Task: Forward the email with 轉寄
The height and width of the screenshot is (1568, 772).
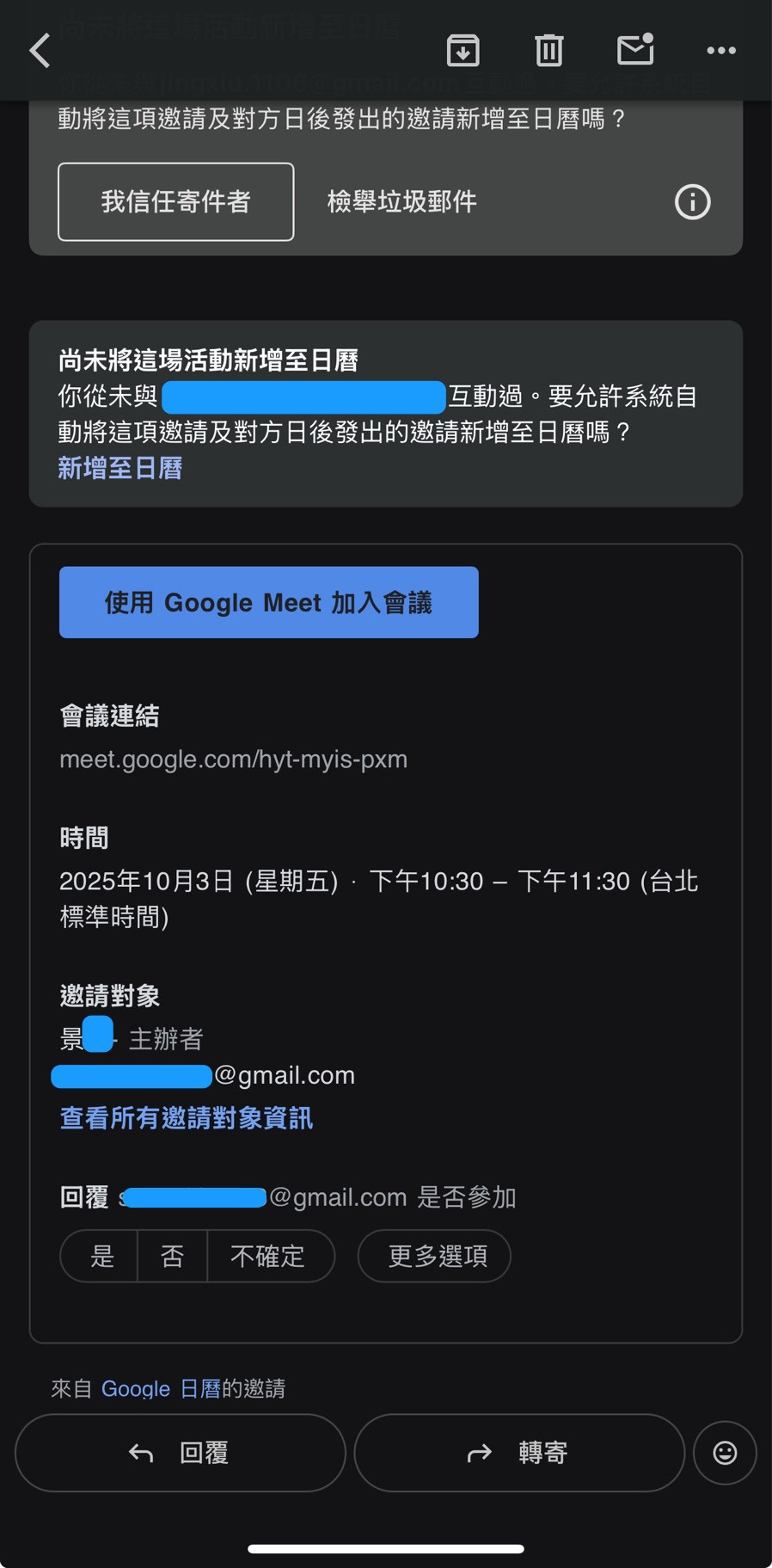Action: [518, 1453]
